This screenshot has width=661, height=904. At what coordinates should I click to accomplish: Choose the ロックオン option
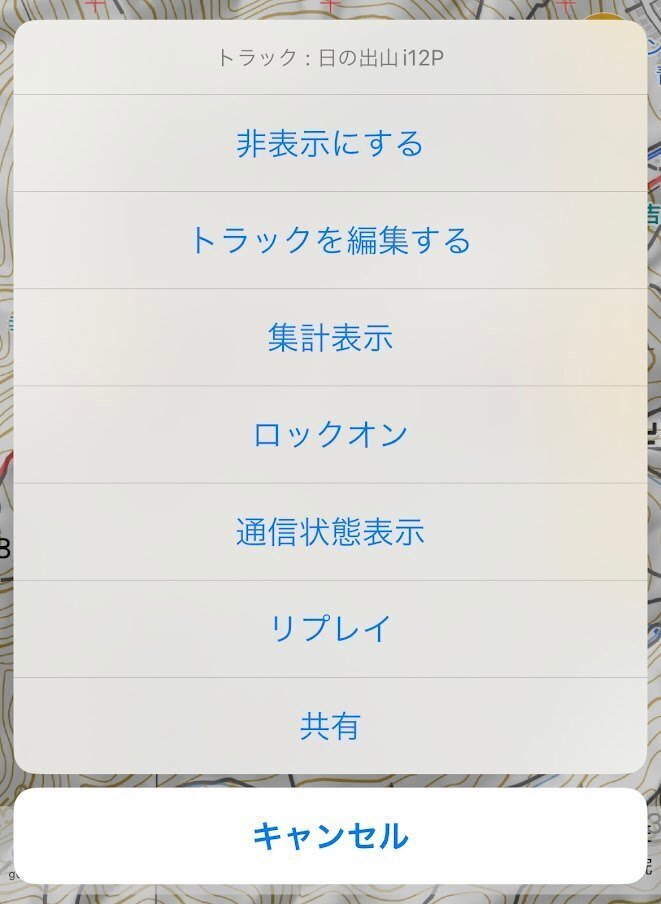pyautogui.click(x=330, y=435)
